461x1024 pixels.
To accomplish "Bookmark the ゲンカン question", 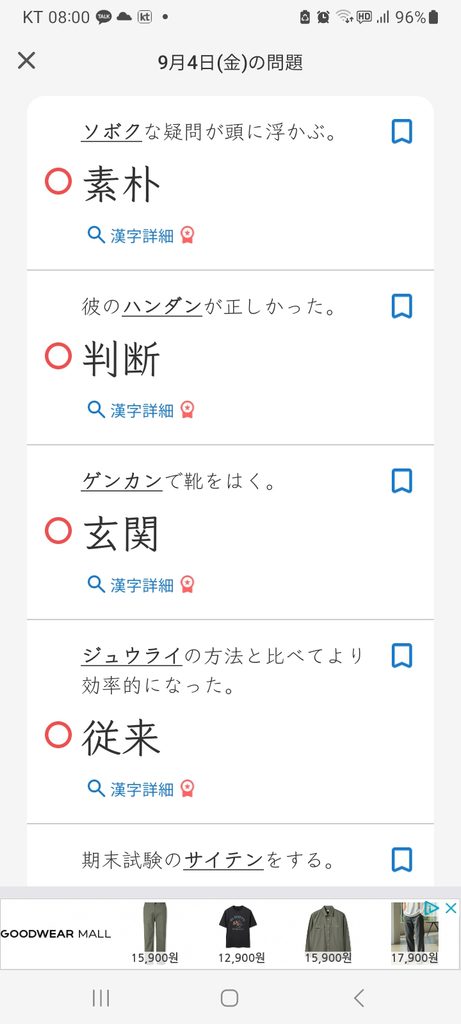I will (402, 481).
